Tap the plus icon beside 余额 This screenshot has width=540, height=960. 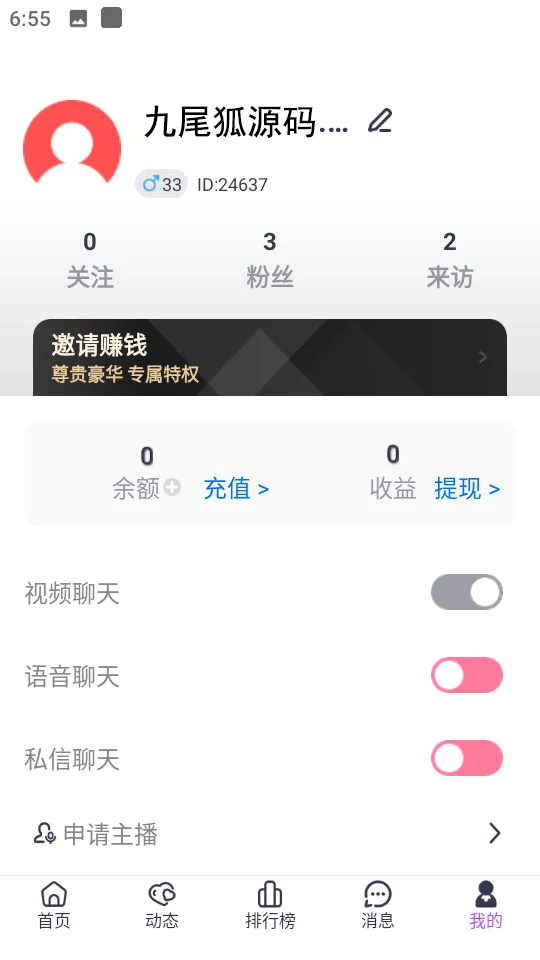[x=172, y=487]
